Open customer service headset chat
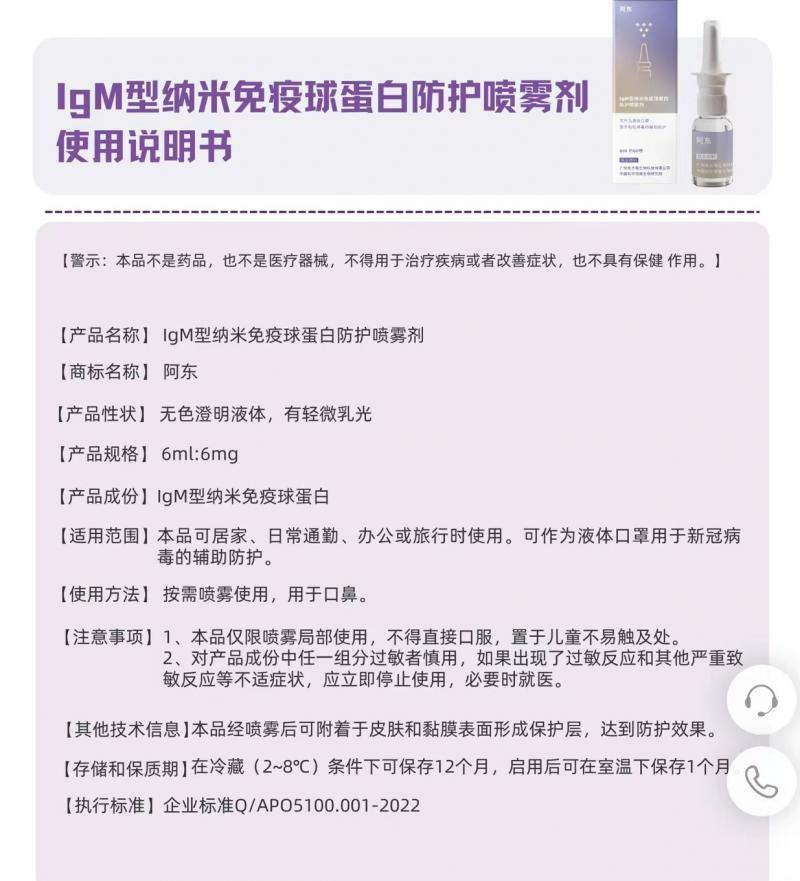Image resolution: width=800 pixels, height=881 pixels. (761, 701)
